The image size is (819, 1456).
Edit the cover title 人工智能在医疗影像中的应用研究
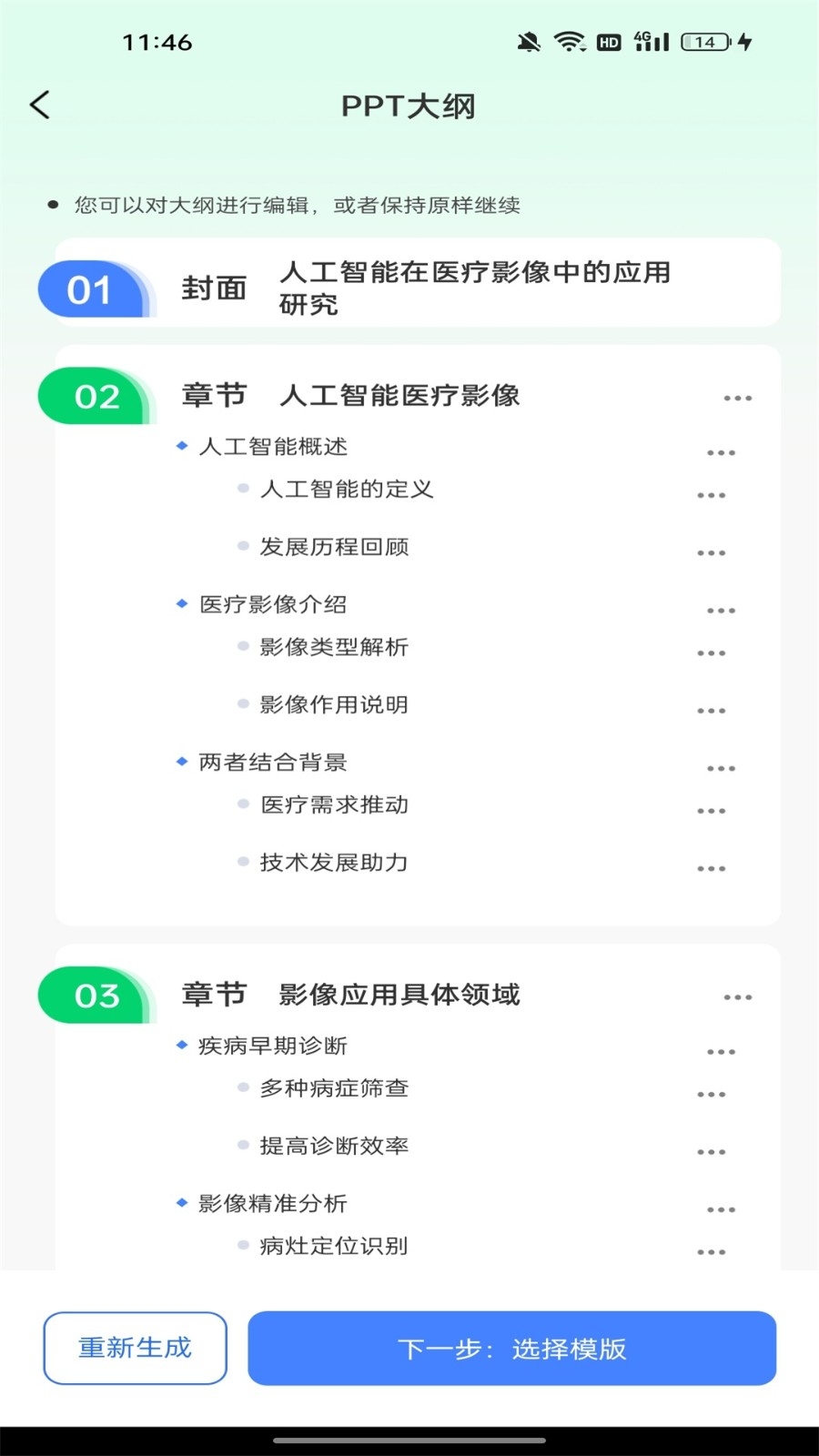click(475, 288)
